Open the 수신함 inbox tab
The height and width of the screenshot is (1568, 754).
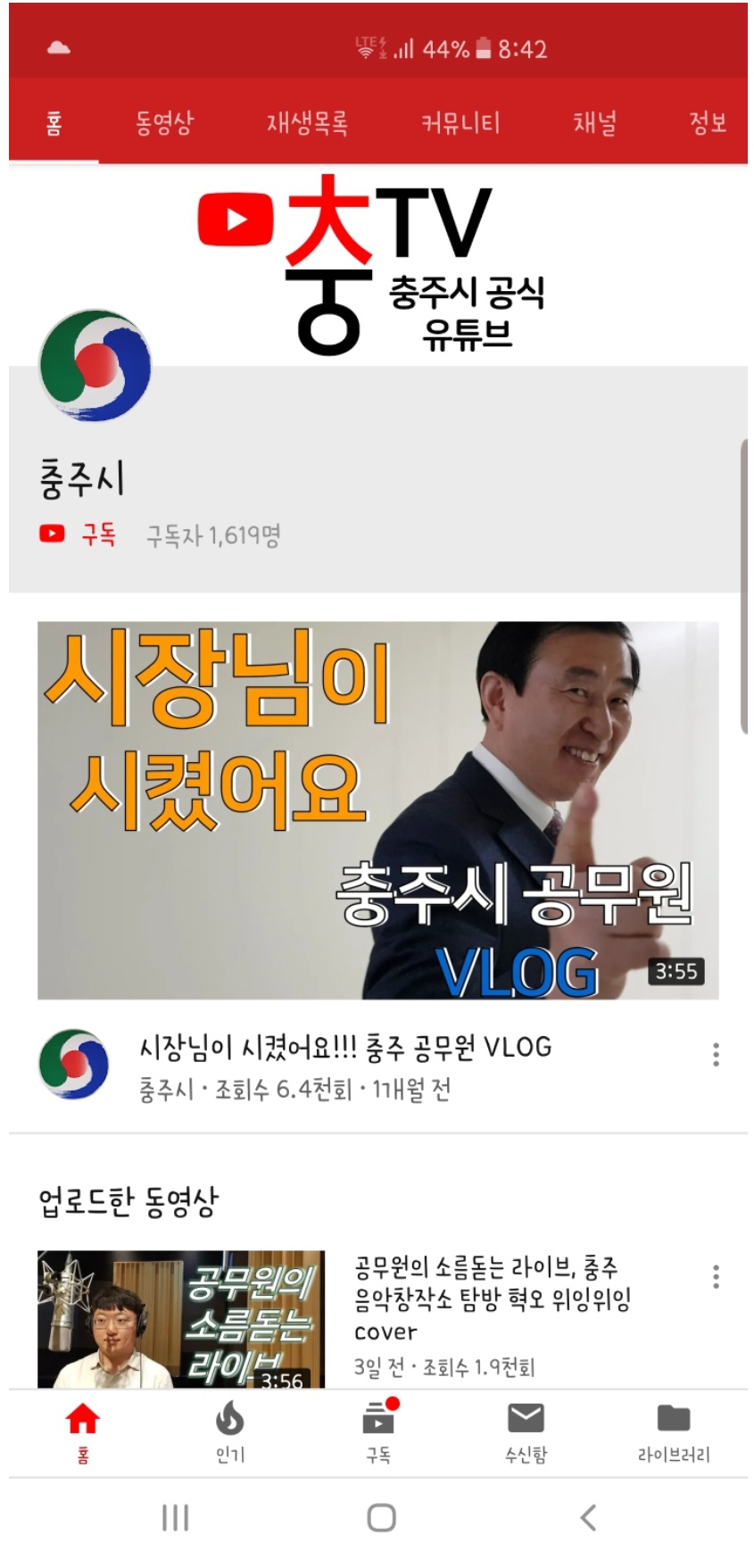[526, 1430]
